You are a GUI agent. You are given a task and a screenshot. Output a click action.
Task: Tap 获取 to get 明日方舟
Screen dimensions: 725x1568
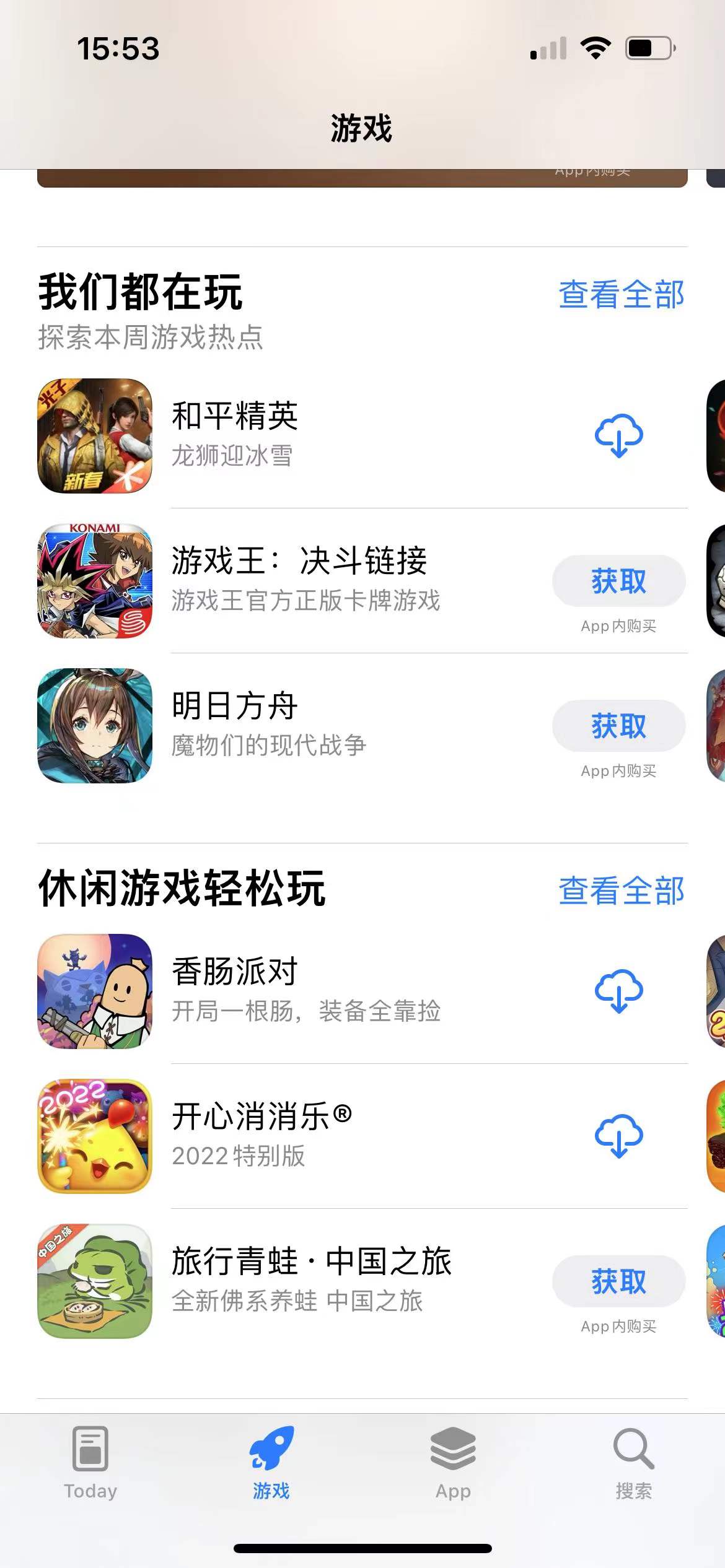pyautogui.click(x=618, y=725)
